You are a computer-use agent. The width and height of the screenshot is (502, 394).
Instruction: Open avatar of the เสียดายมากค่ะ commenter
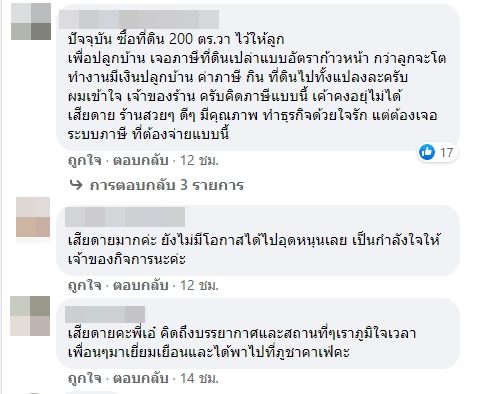point(33,217)
